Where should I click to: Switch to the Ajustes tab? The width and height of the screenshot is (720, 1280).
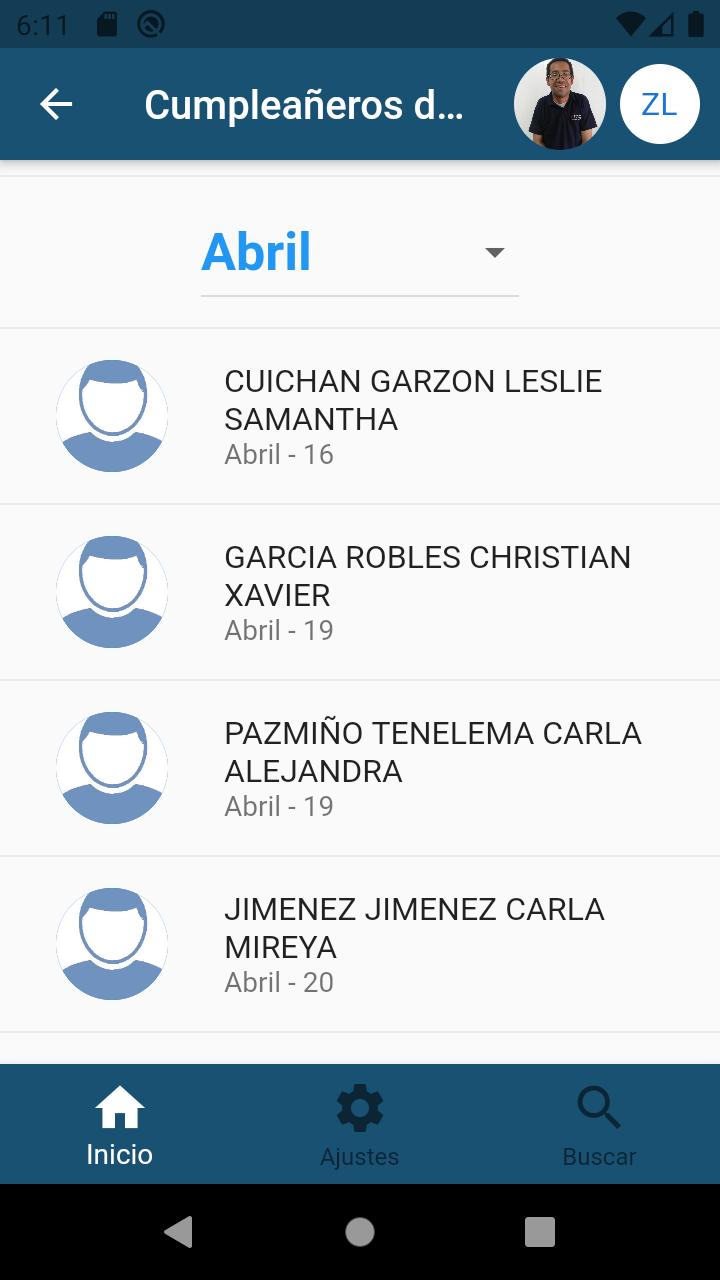point(360,1124)
